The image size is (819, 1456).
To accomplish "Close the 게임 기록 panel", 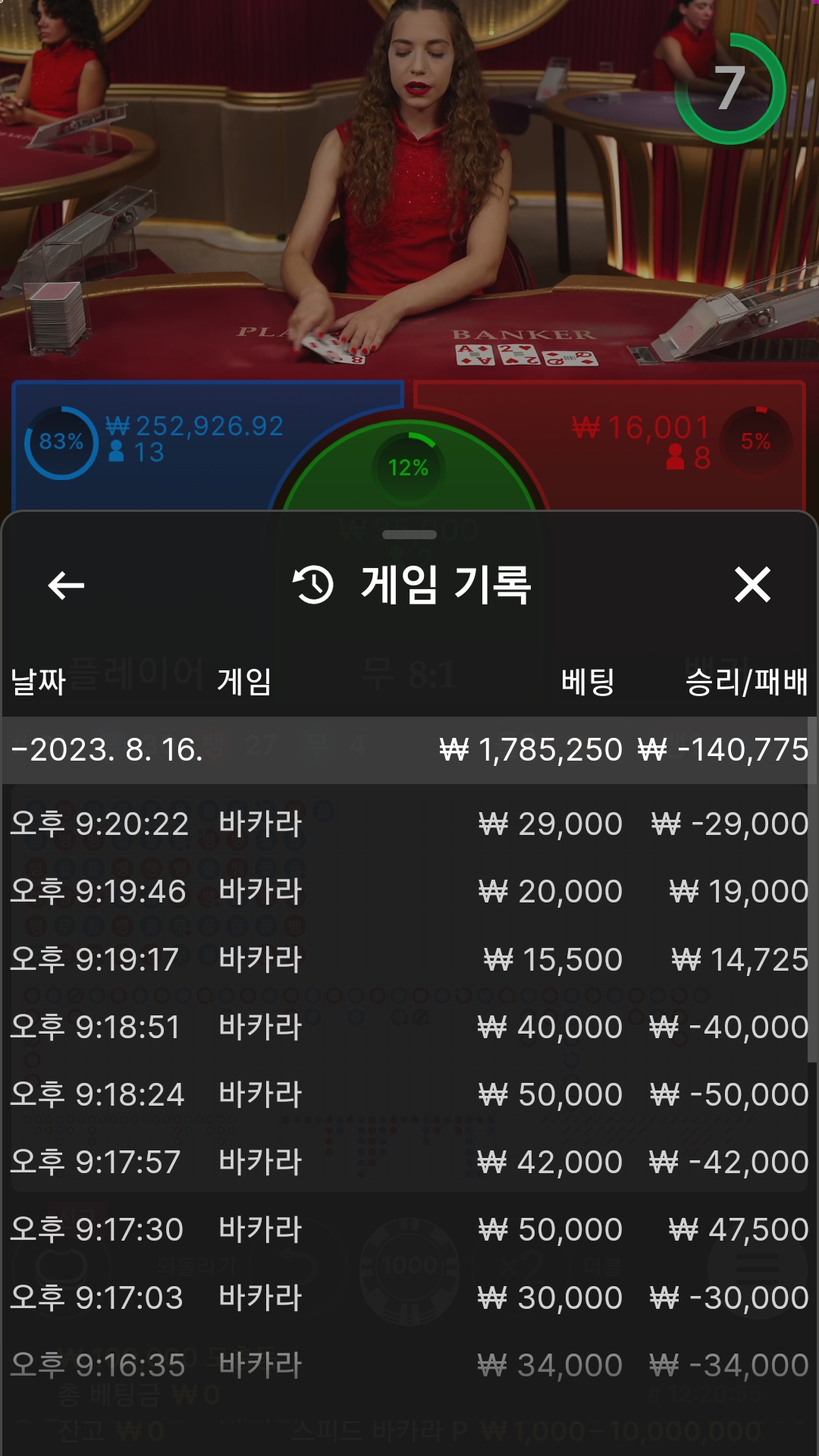I will 752,585.
